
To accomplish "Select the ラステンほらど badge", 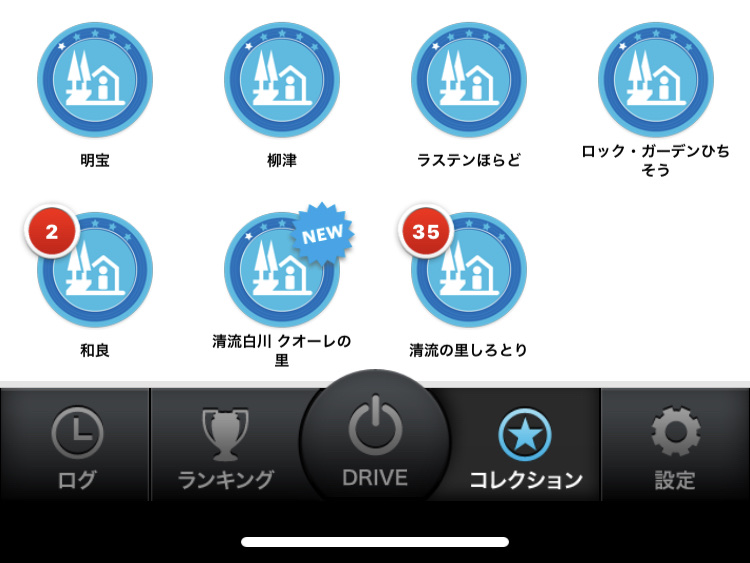I will (469, 80).
